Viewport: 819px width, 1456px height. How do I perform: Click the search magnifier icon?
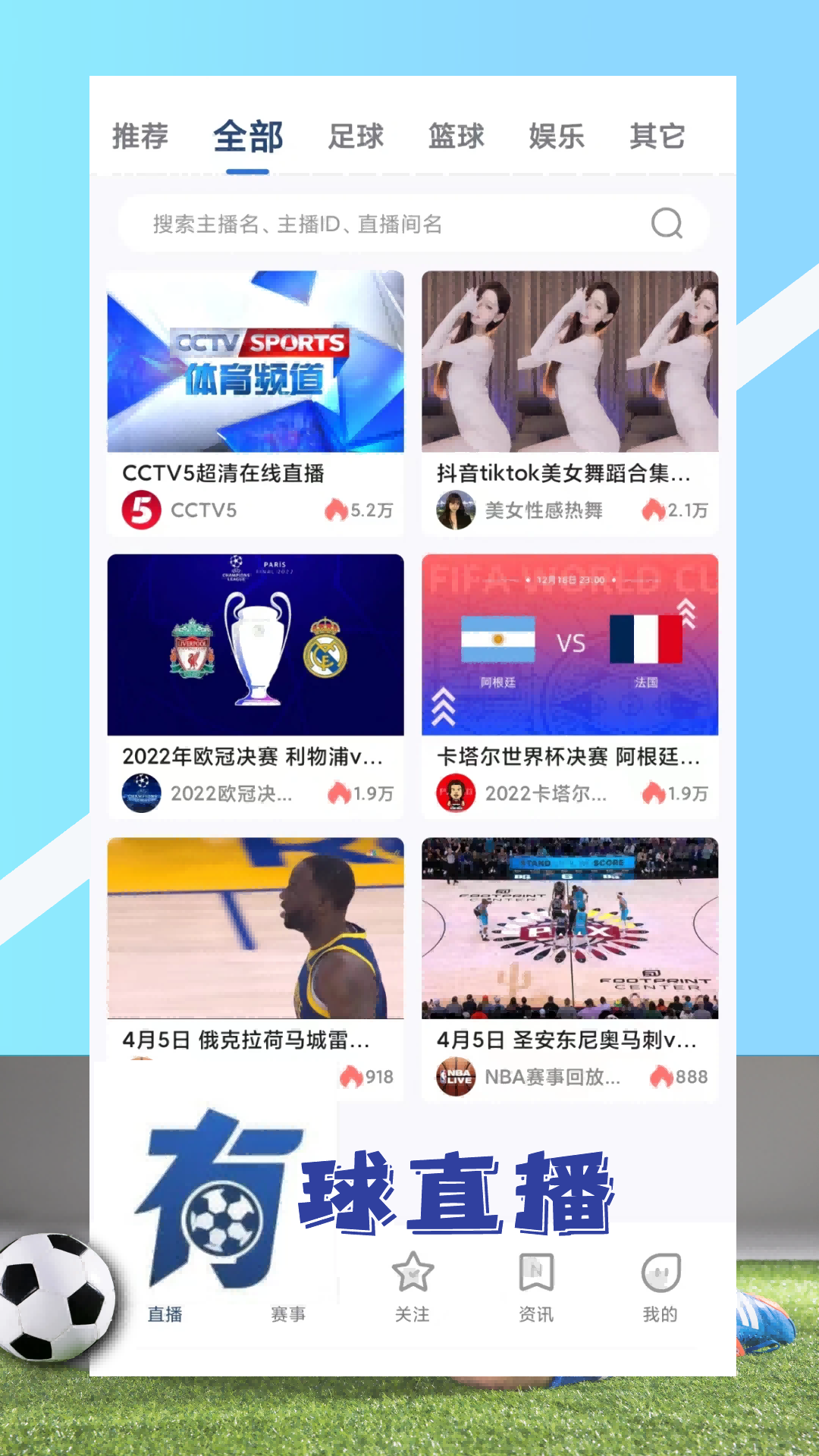click(666, 223)
